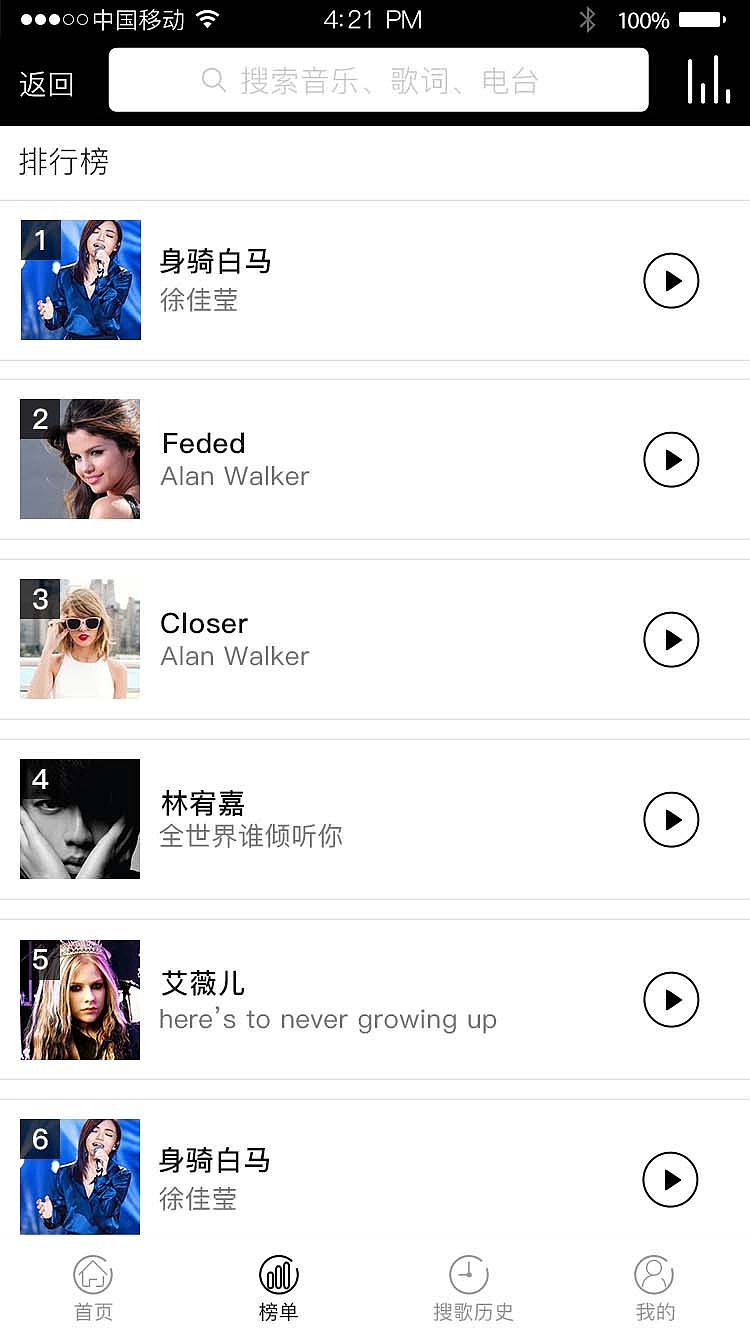The image size is (750, 1334).
Task: Play 艾薇儿 here's to never growing up
Action: [671, 1000]
